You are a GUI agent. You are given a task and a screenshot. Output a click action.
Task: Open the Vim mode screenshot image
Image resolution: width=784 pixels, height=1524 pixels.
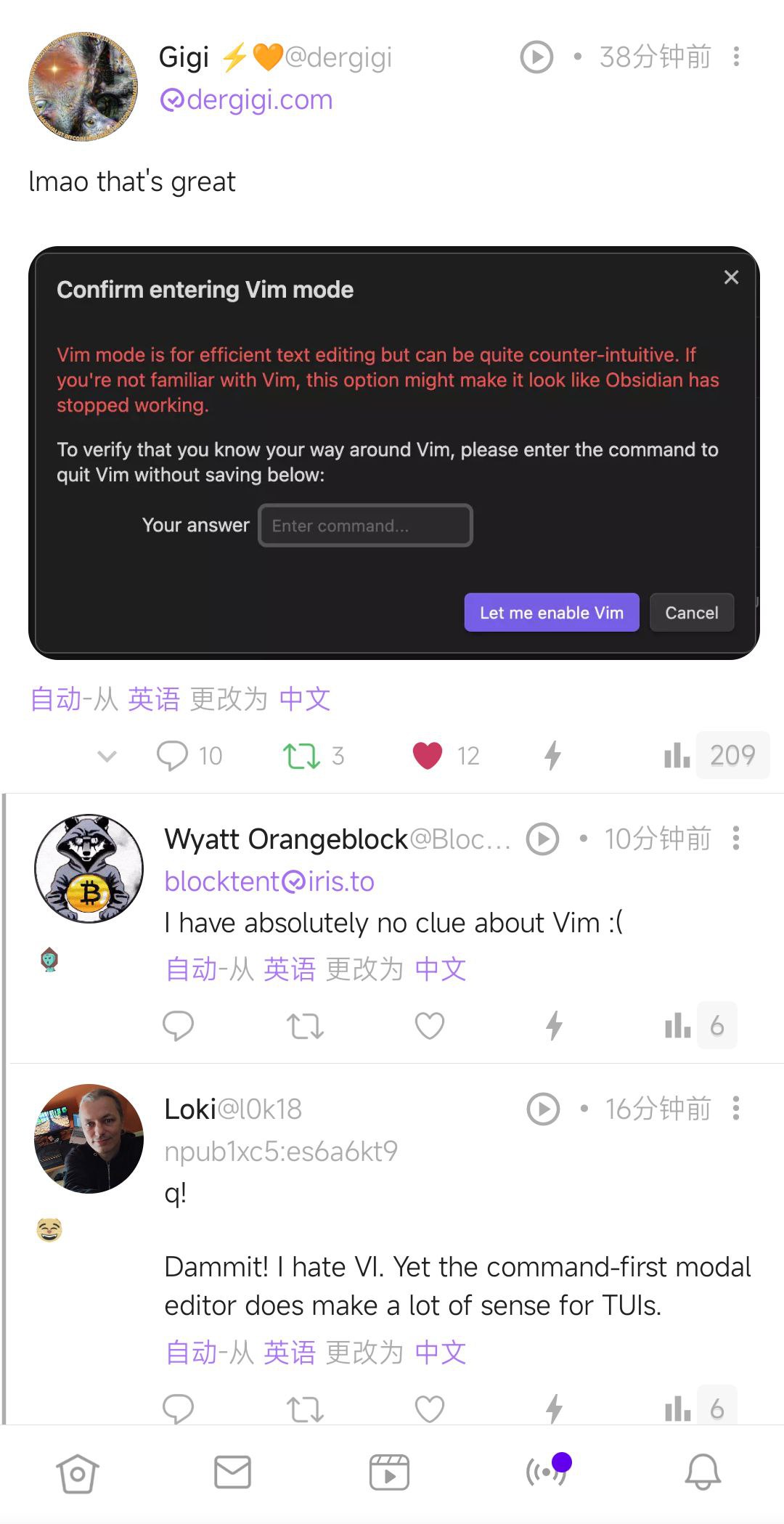click(x=393, y=453)
